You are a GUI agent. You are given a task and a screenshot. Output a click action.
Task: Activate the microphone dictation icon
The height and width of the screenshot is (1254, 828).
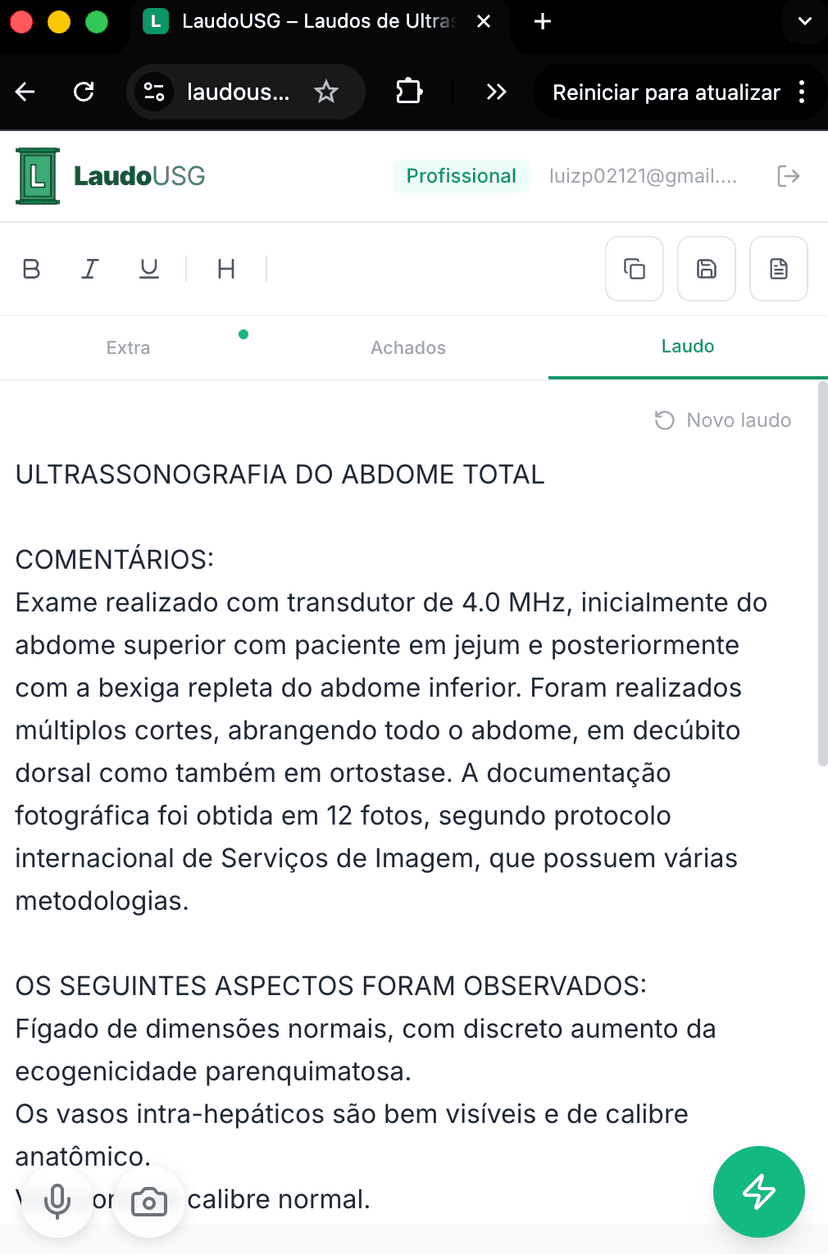pyautogui.click(x=57, y=1201)
